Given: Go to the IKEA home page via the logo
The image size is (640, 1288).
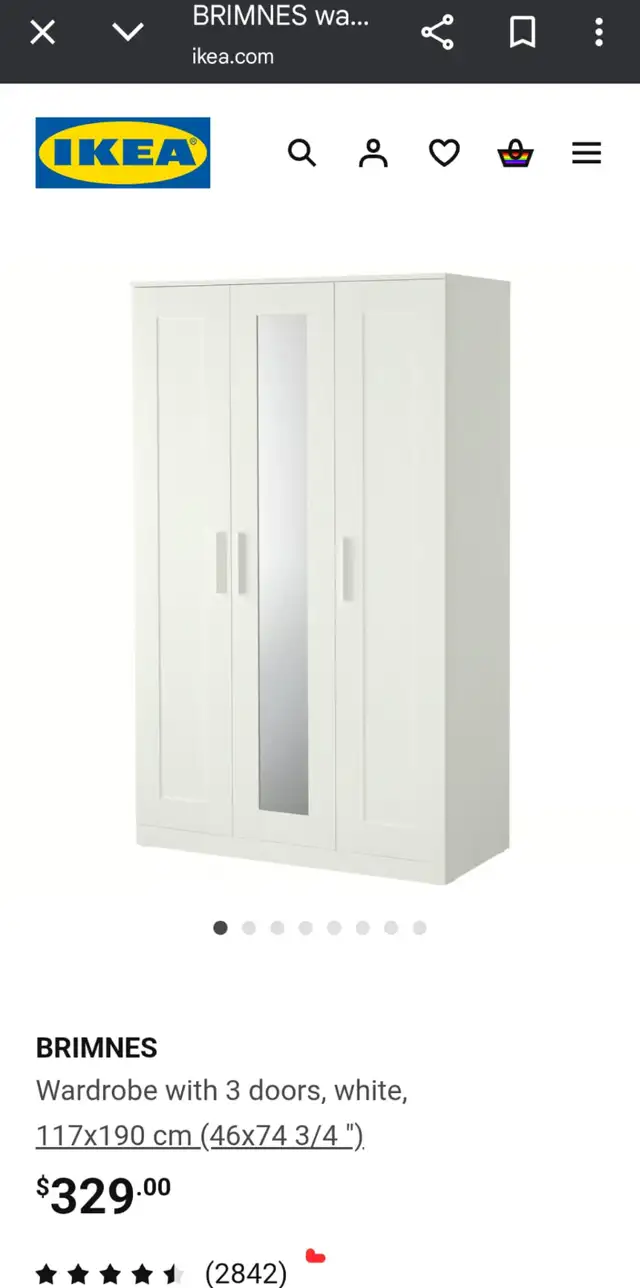Looking at the screenshot, I should [x=123, y=153].
